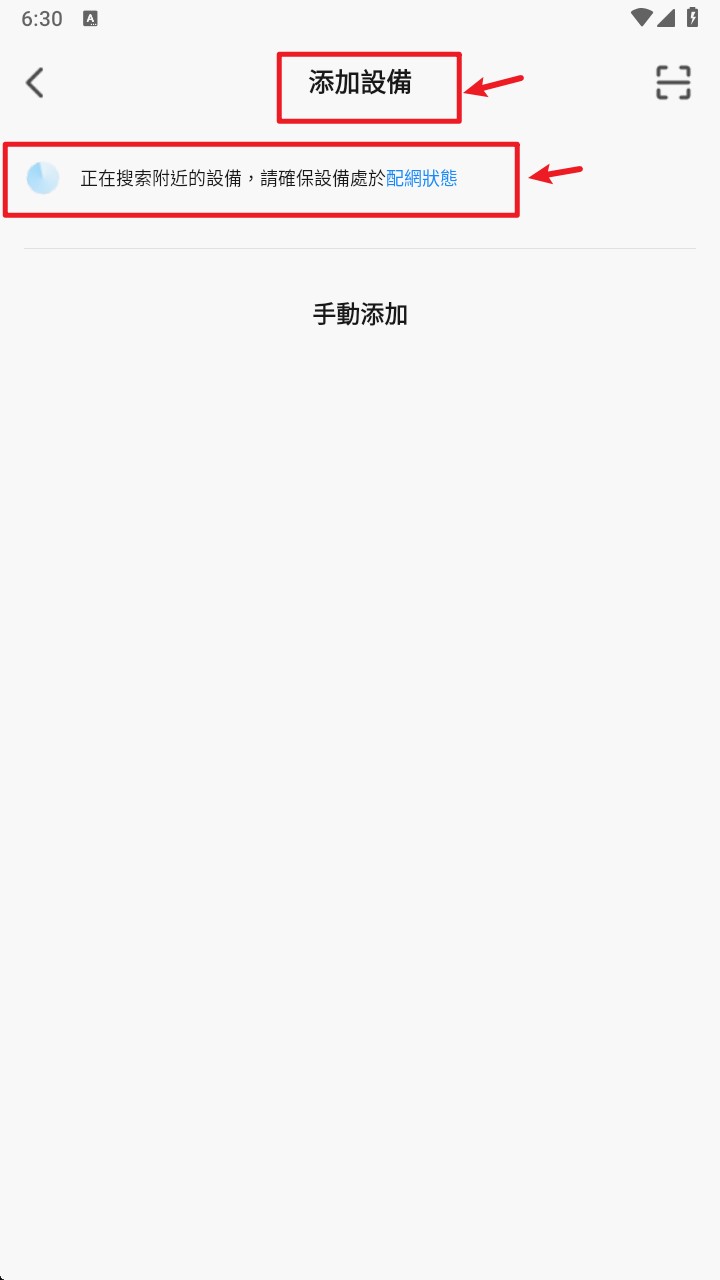Open the QR scan icon
Viewport: 720px width, 1280px height.
673,83
